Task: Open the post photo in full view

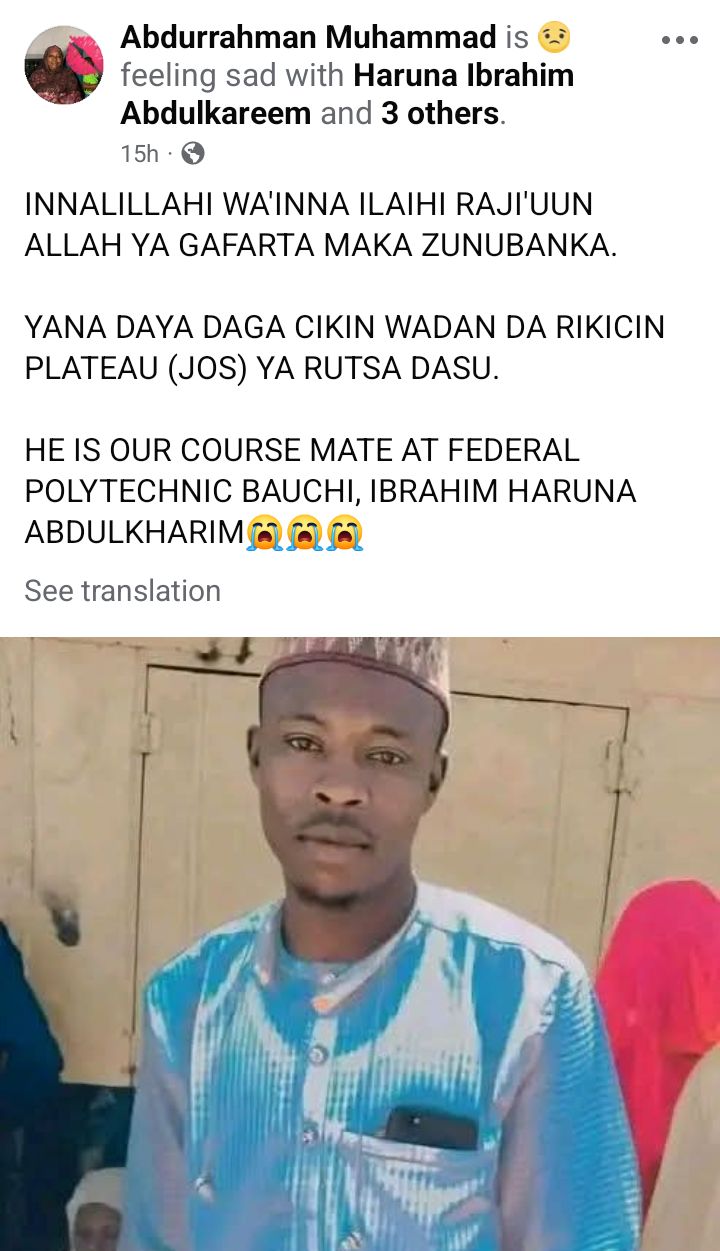Action: (360, 943)
